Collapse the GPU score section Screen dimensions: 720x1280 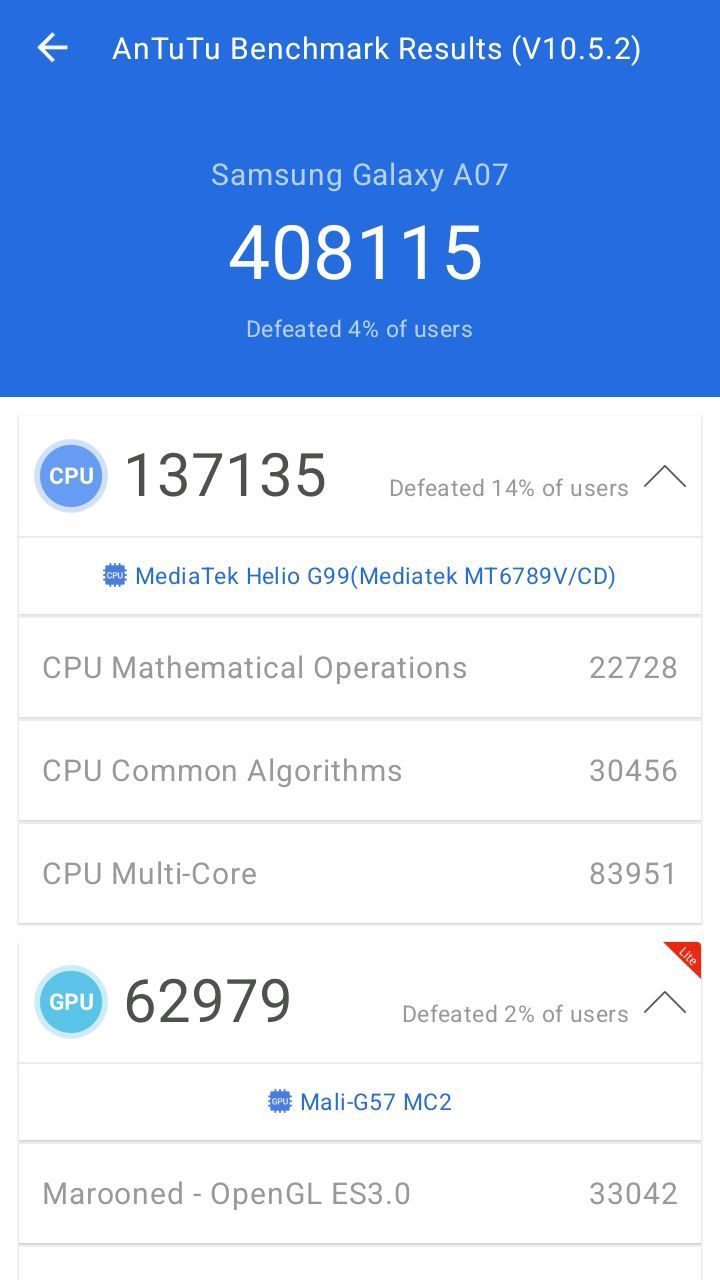[x=664, y=1003]
